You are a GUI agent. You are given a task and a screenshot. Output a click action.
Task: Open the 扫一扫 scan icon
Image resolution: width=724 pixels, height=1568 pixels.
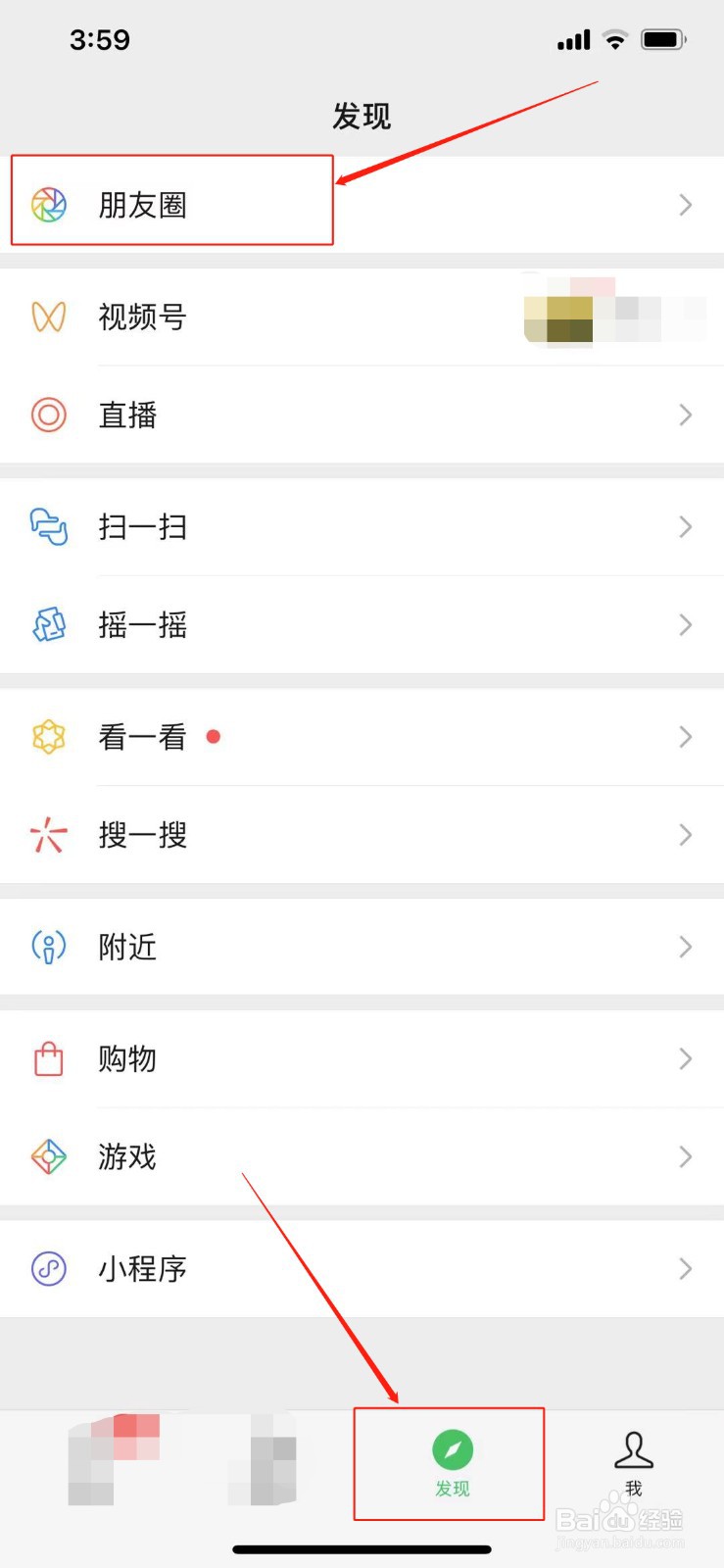coord(48,527)
